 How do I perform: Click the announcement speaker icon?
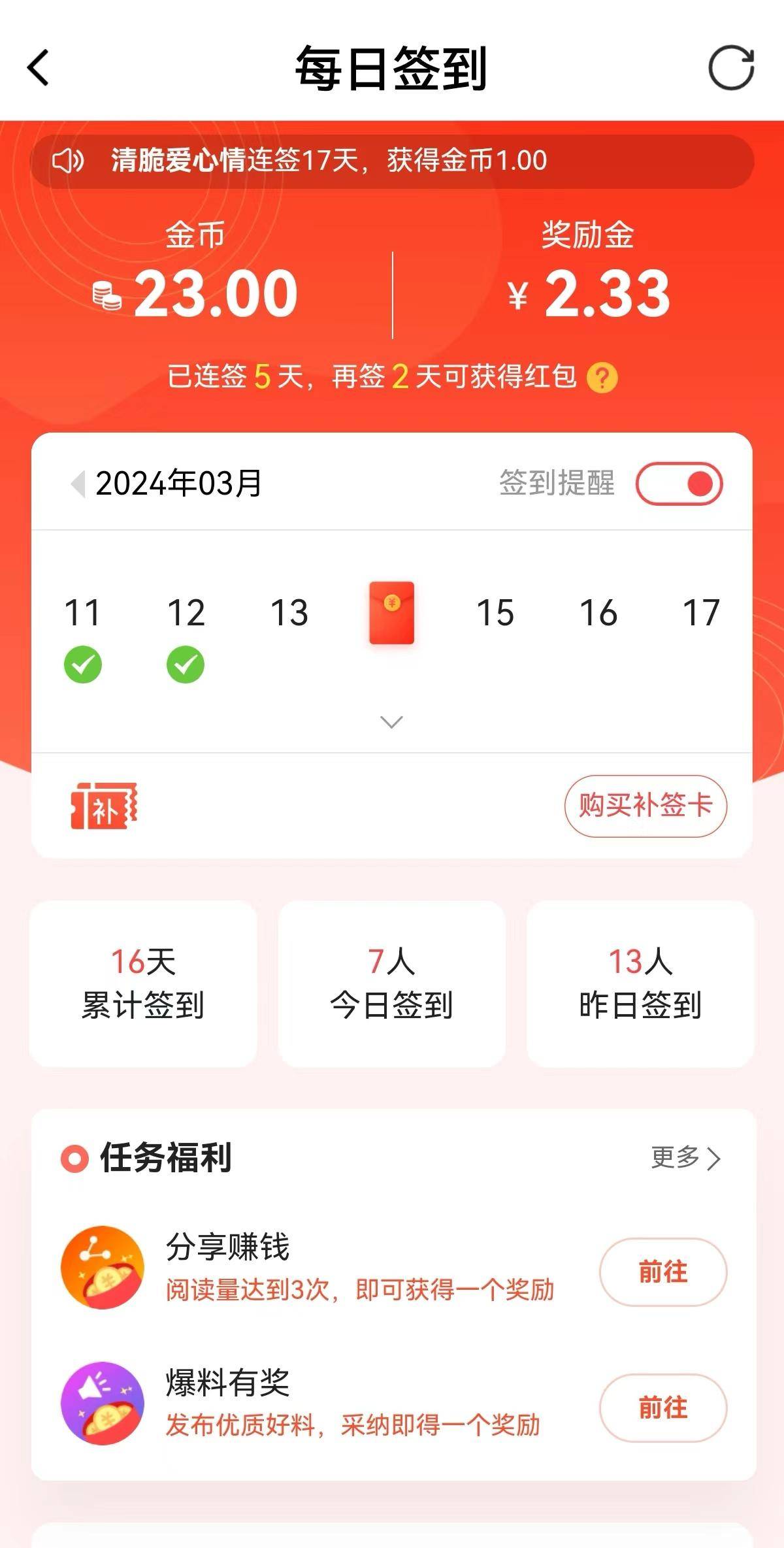click(71, 162)
